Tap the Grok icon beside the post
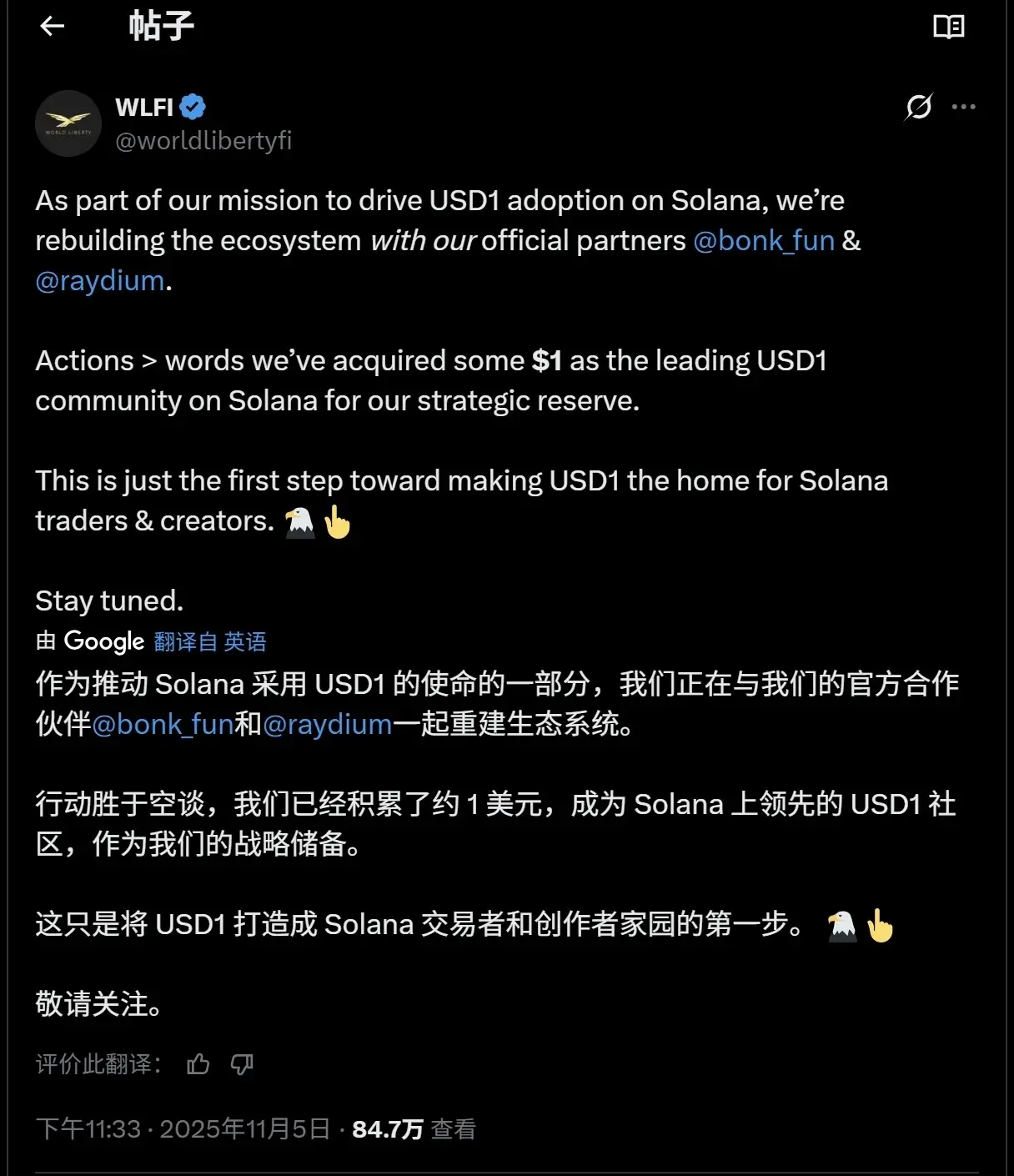 [x=918, y=107]
